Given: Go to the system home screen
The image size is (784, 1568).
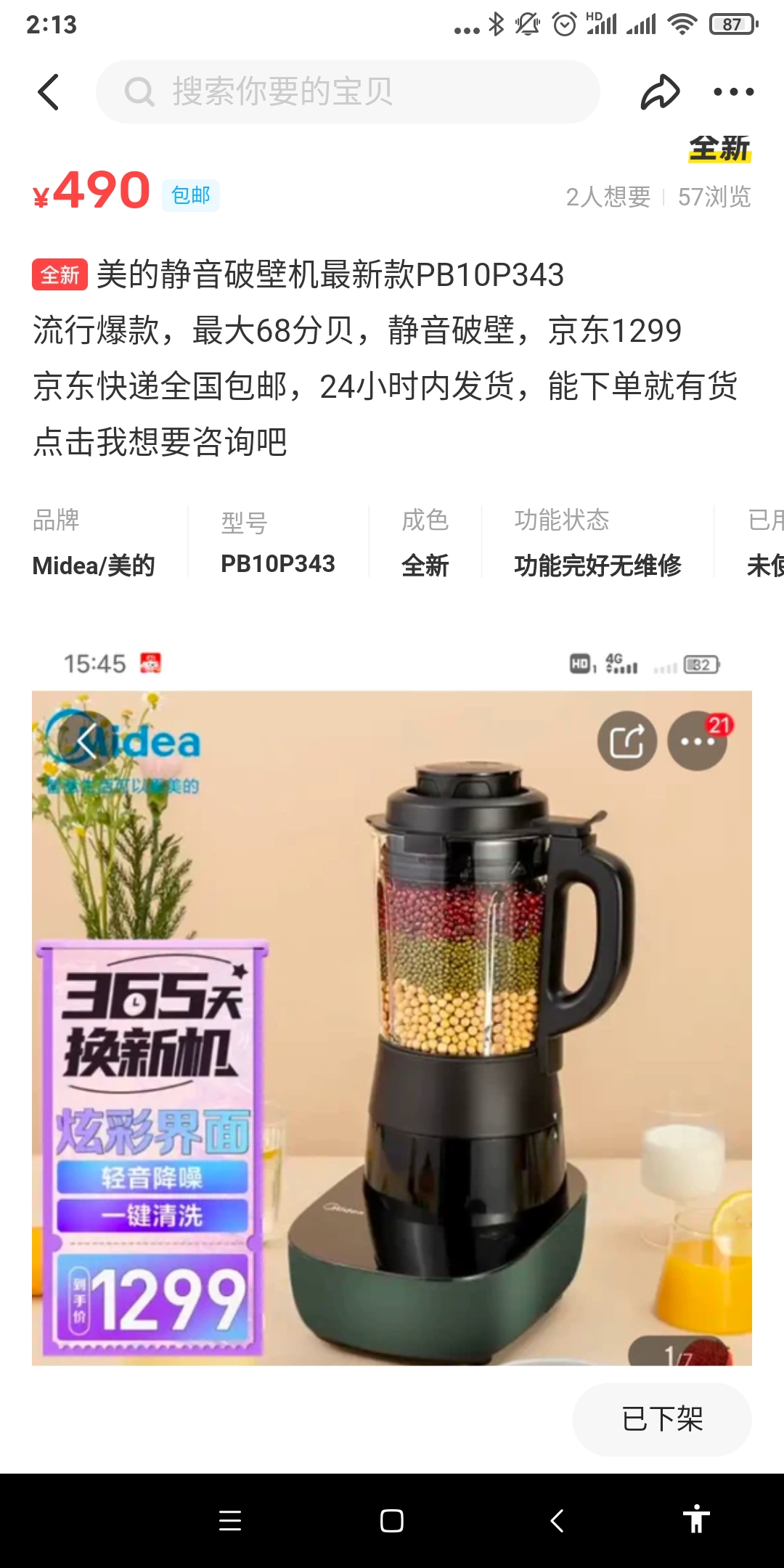Looking at the screenshot, I should [x=392, y=1521].
